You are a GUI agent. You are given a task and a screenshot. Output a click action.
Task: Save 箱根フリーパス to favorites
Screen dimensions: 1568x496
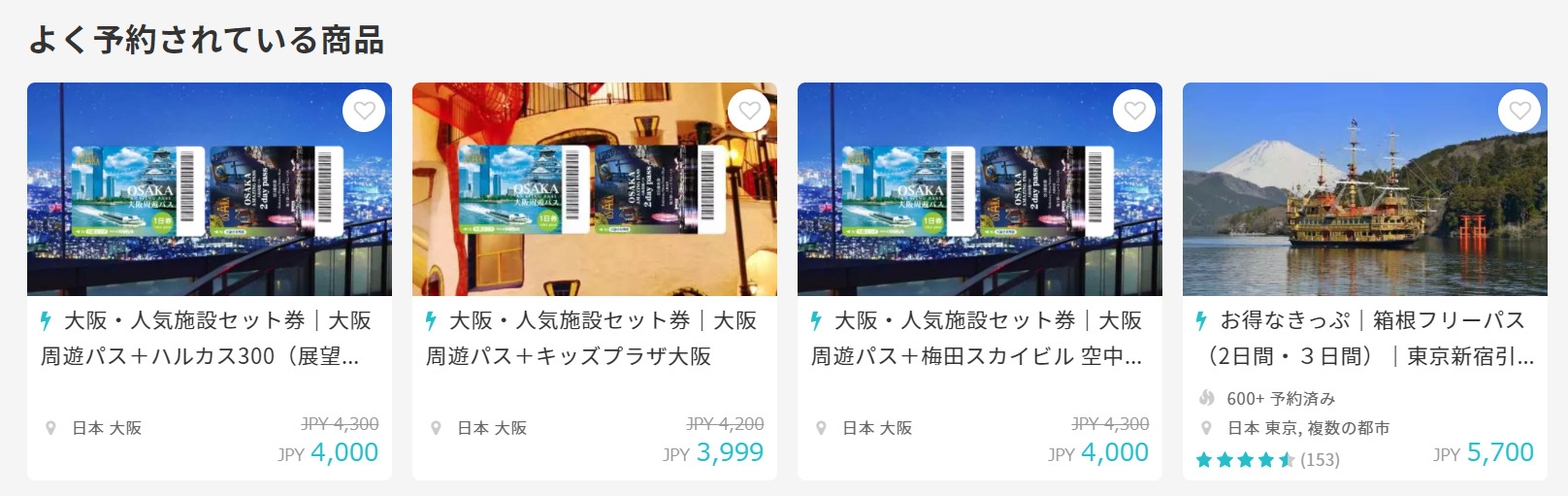[x=1519, y=111]
